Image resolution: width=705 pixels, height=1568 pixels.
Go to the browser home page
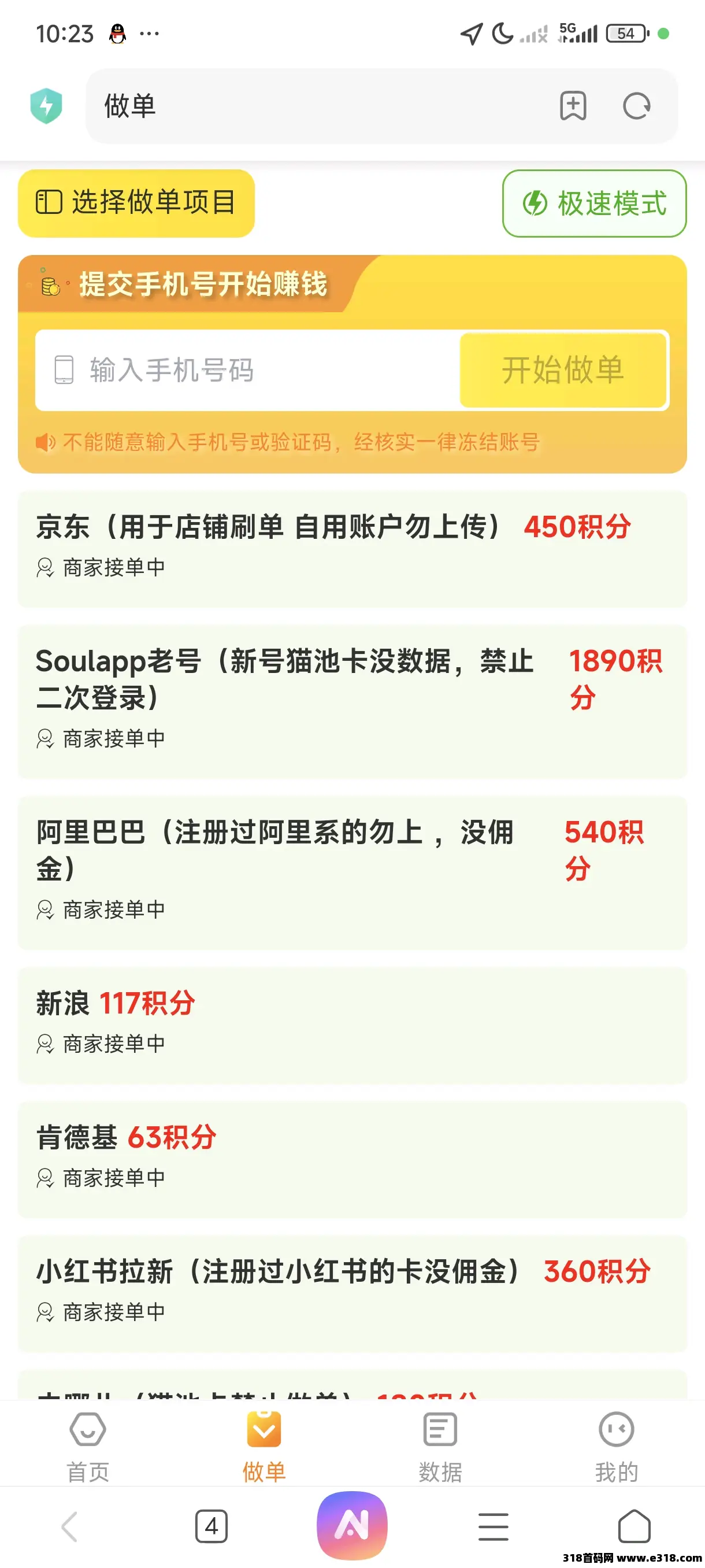coord(634,1526)
